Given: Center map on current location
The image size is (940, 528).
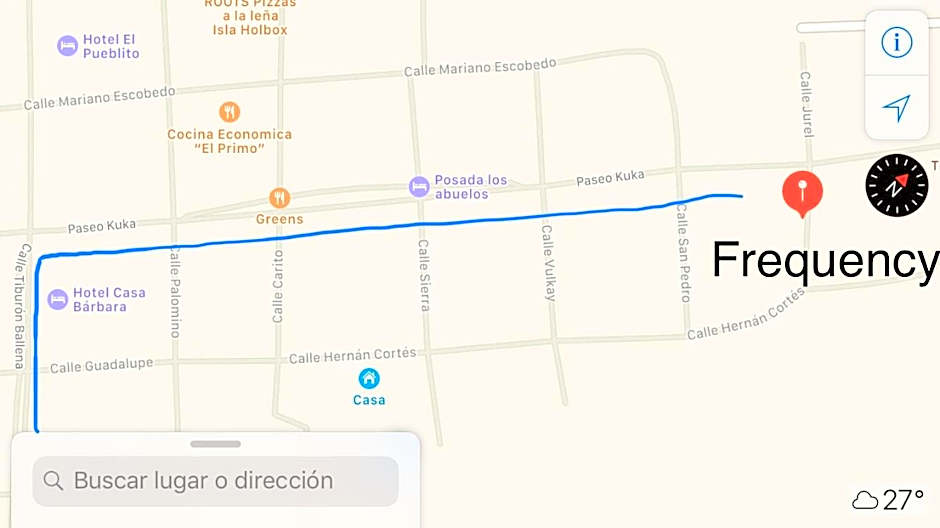Looking at the screenshot, I should tap(897, 107).
